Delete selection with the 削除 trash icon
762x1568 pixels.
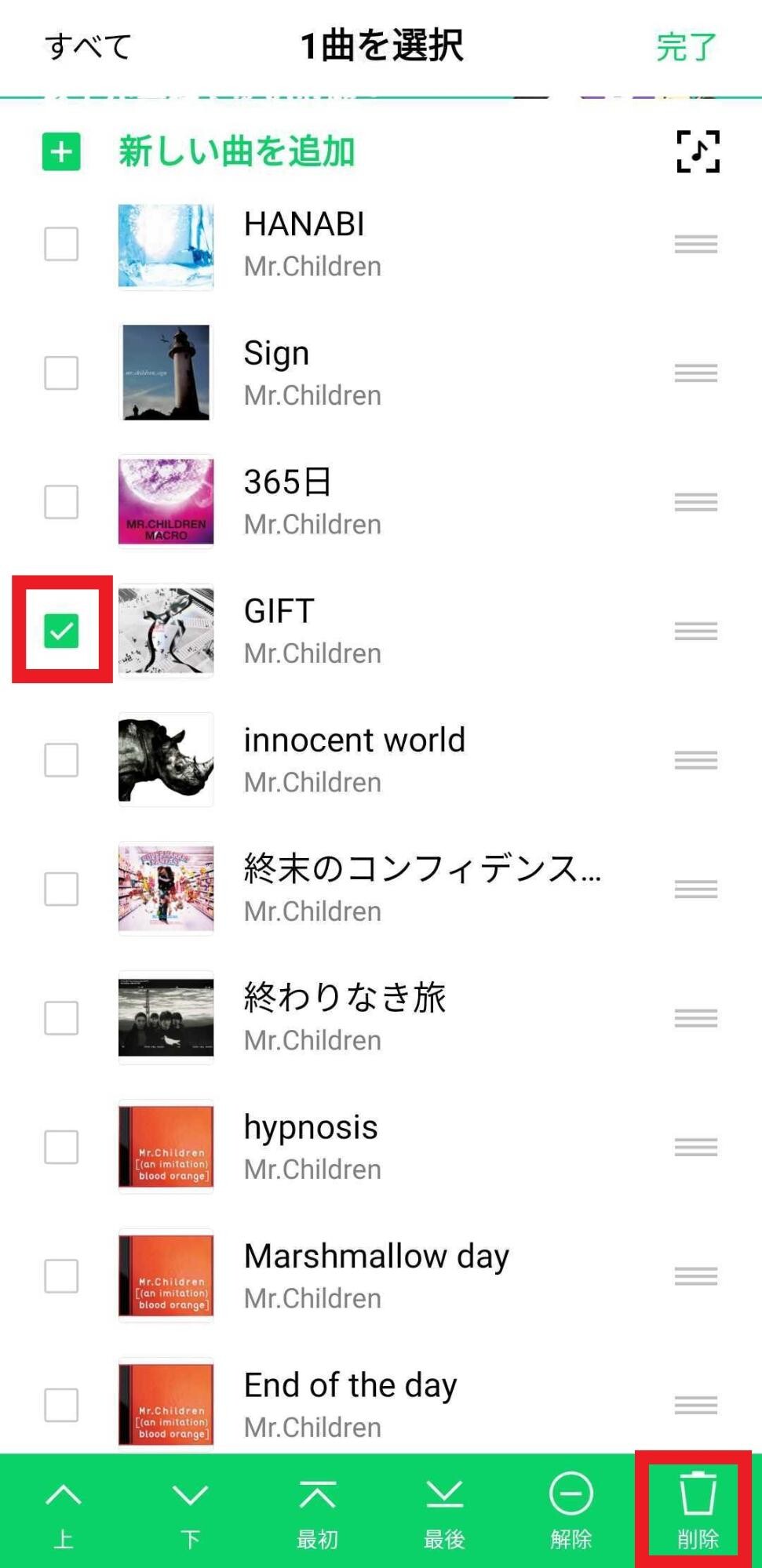[x=698, y=1510]
